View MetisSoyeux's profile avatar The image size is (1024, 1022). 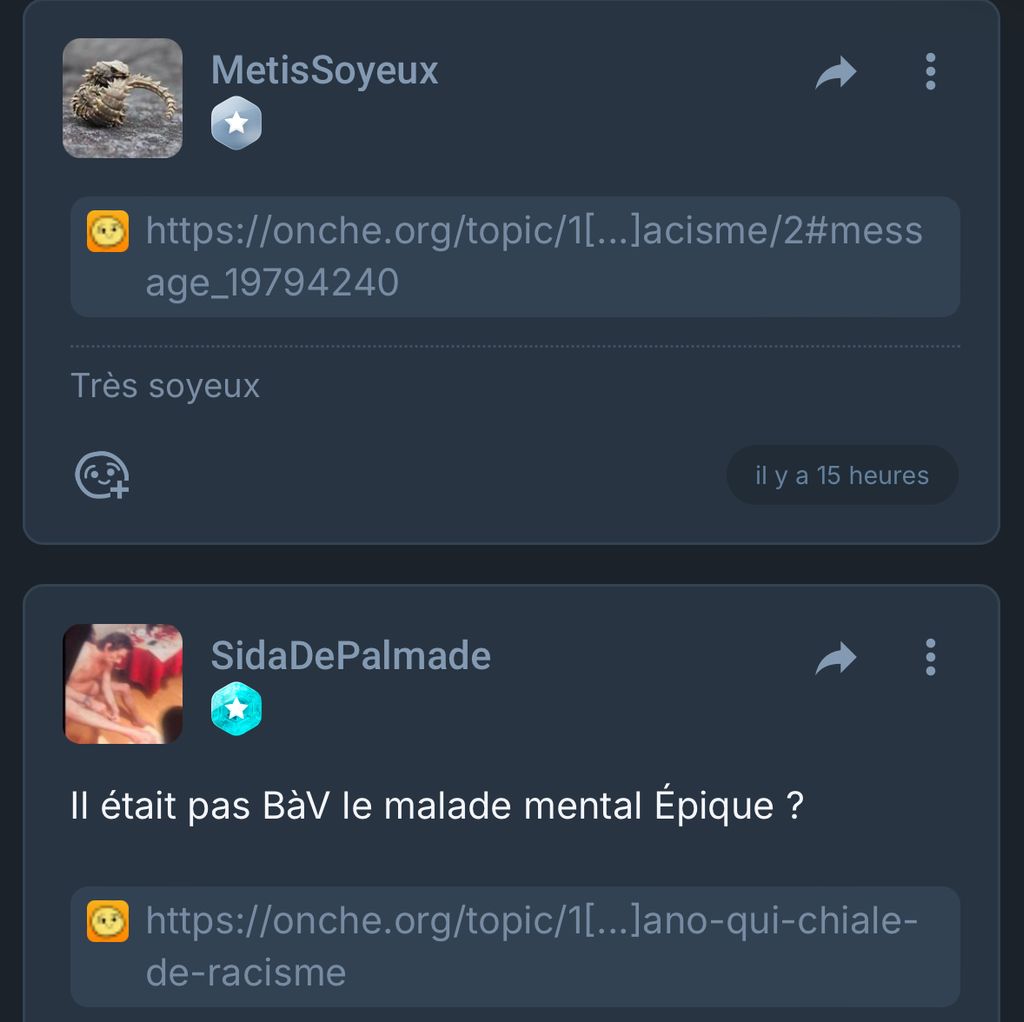tap(122, 98)
